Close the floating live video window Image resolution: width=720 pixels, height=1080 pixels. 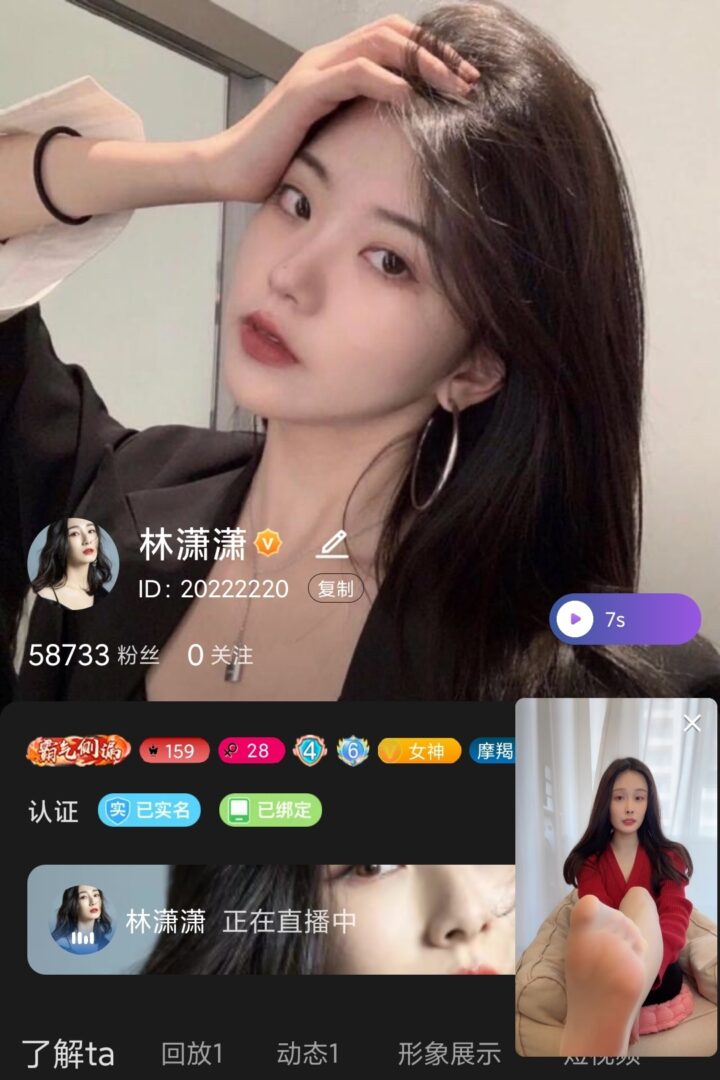[x=692, y=723]
